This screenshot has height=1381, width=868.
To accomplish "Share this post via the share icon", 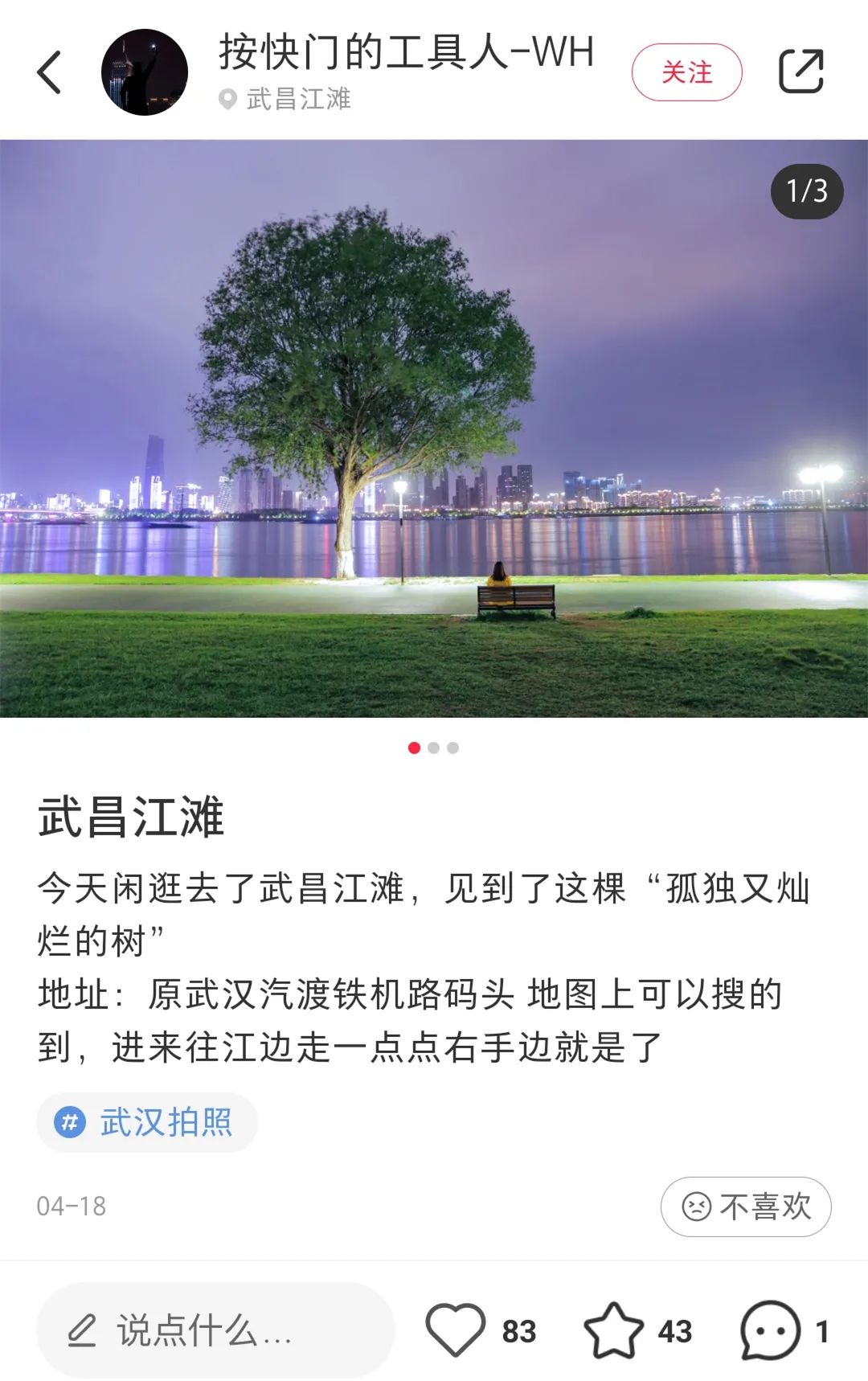I will click(x=800, y=72).
